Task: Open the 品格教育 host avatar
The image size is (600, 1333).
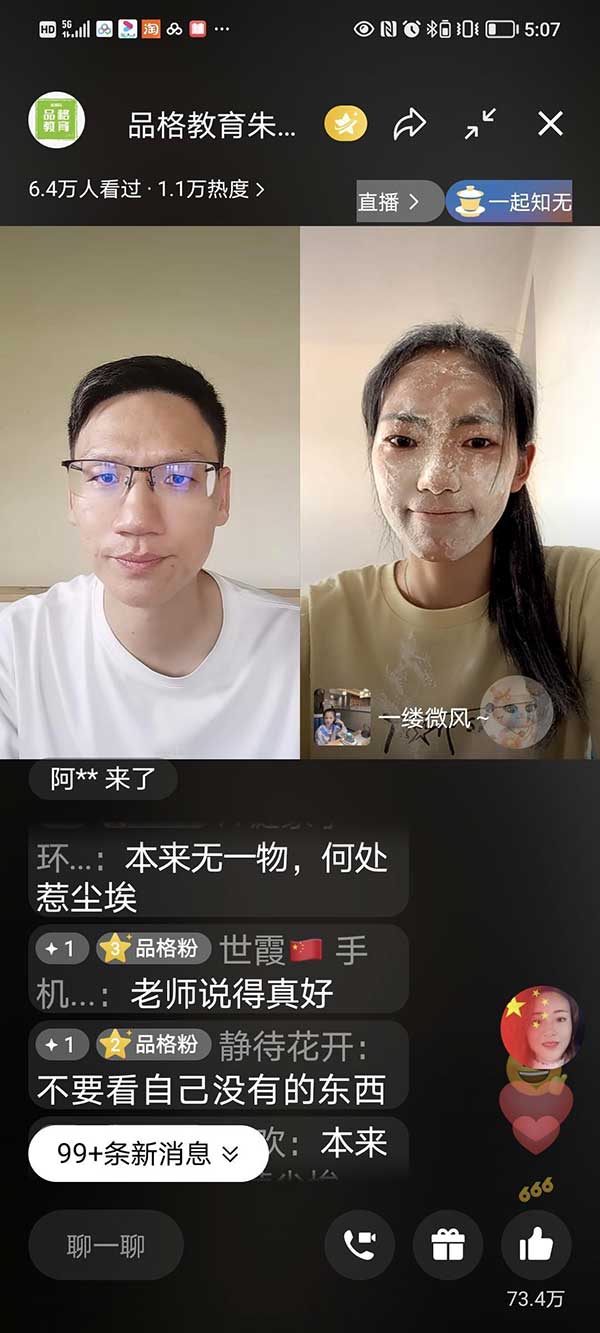Action: pyautogui.click(x=56, y=121)
